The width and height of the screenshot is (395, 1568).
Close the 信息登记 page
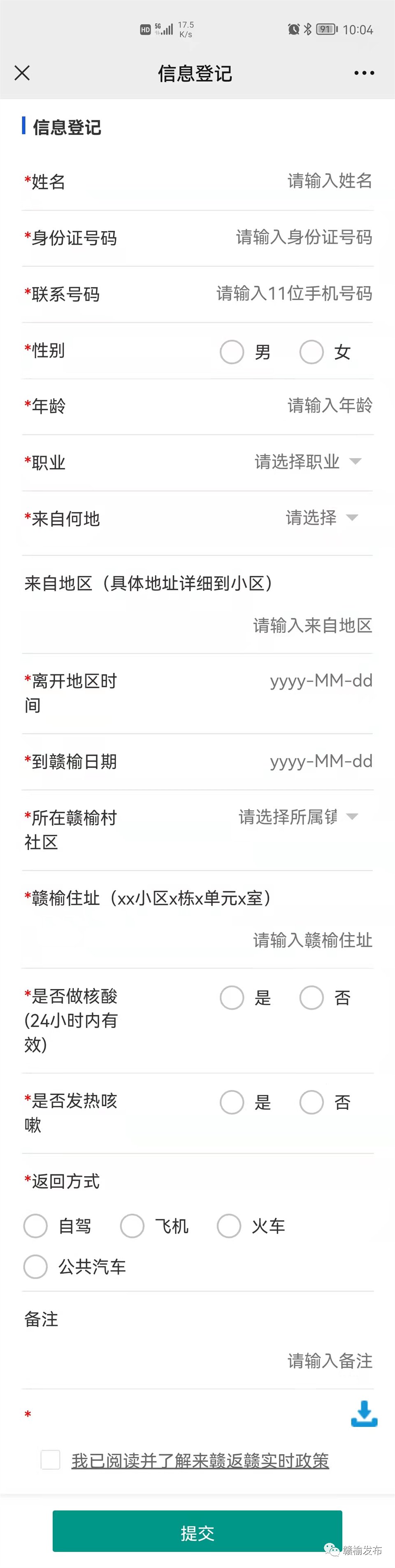pos(22,73)
